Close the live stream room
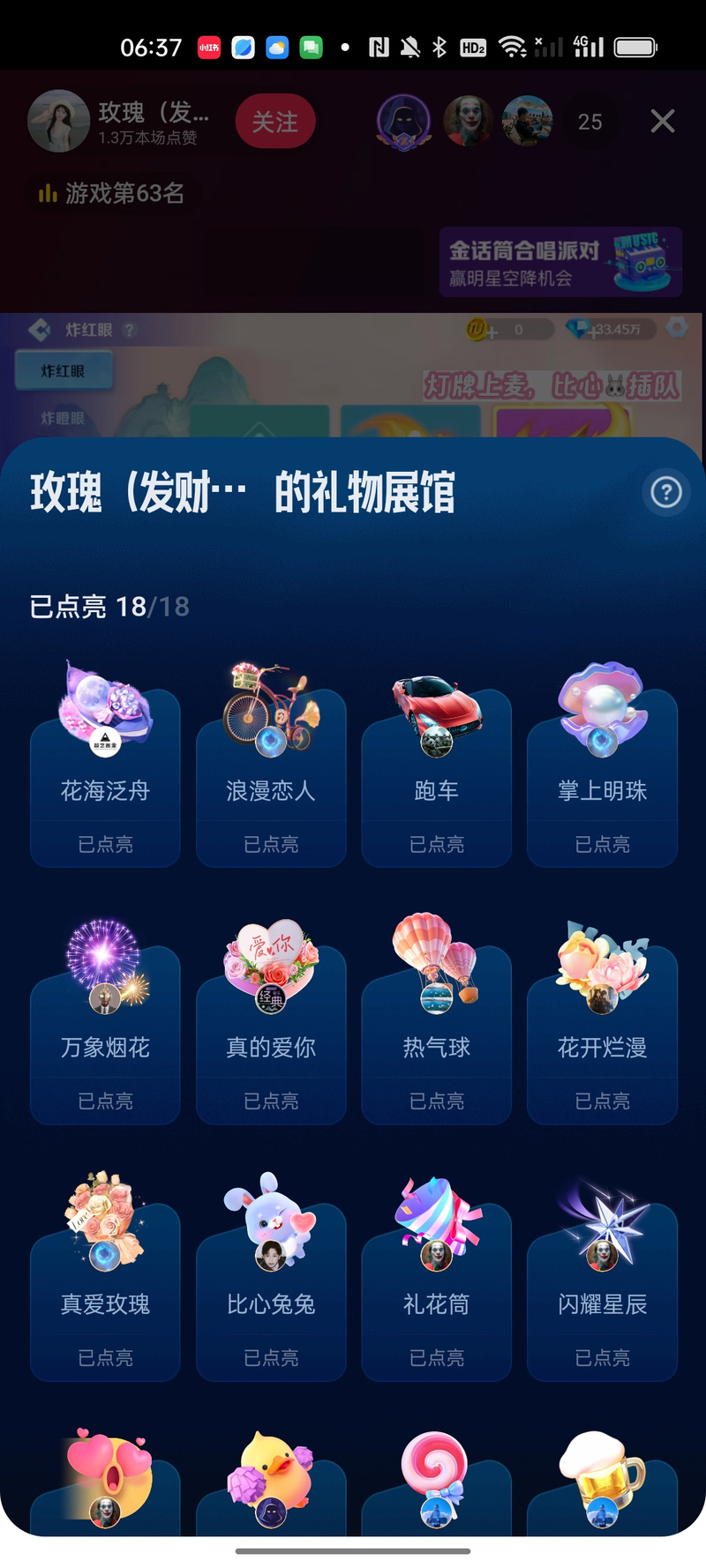This screenshot has height=1568, width=706. pos(662,121)
